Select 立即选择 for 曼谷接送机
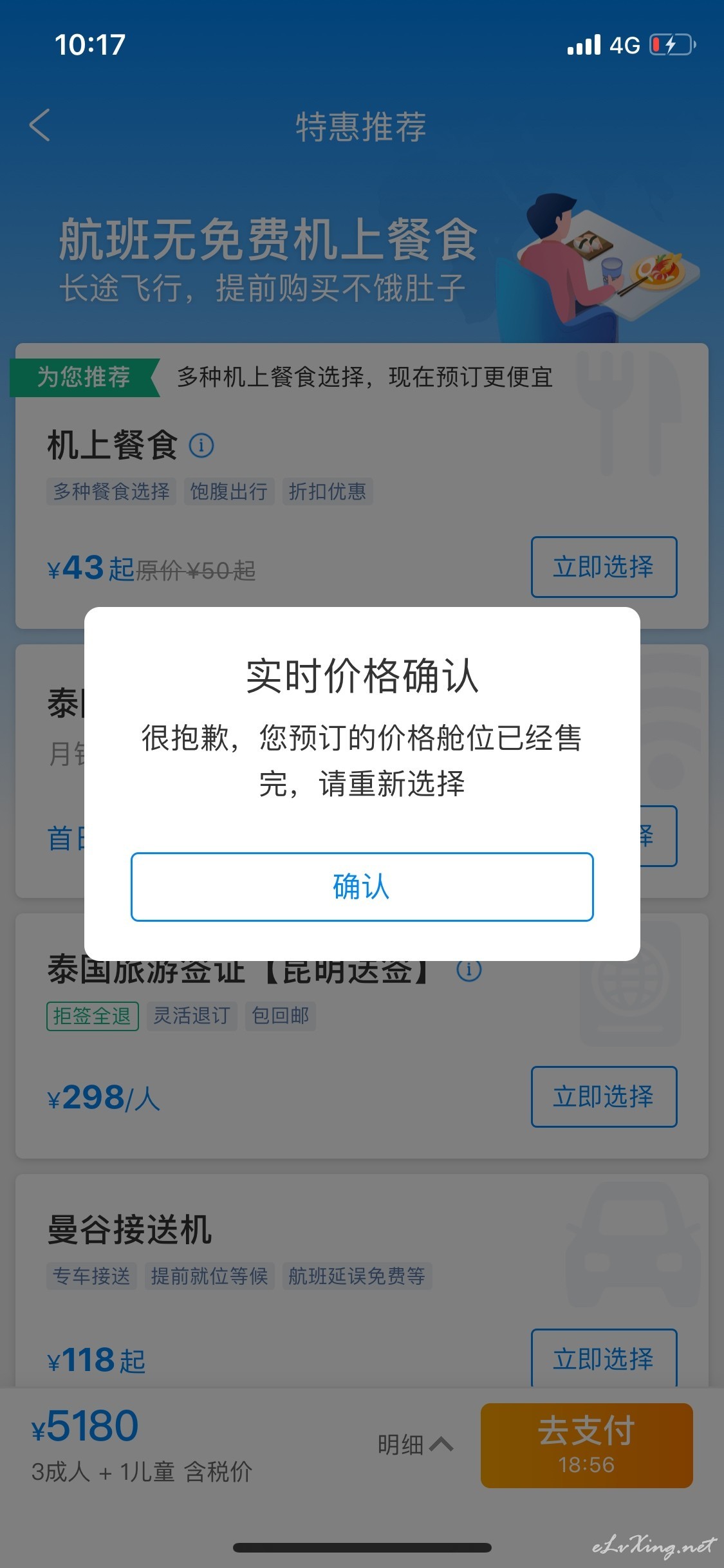Viewport: 724px width, 1568px height. tap(604, 1358)
